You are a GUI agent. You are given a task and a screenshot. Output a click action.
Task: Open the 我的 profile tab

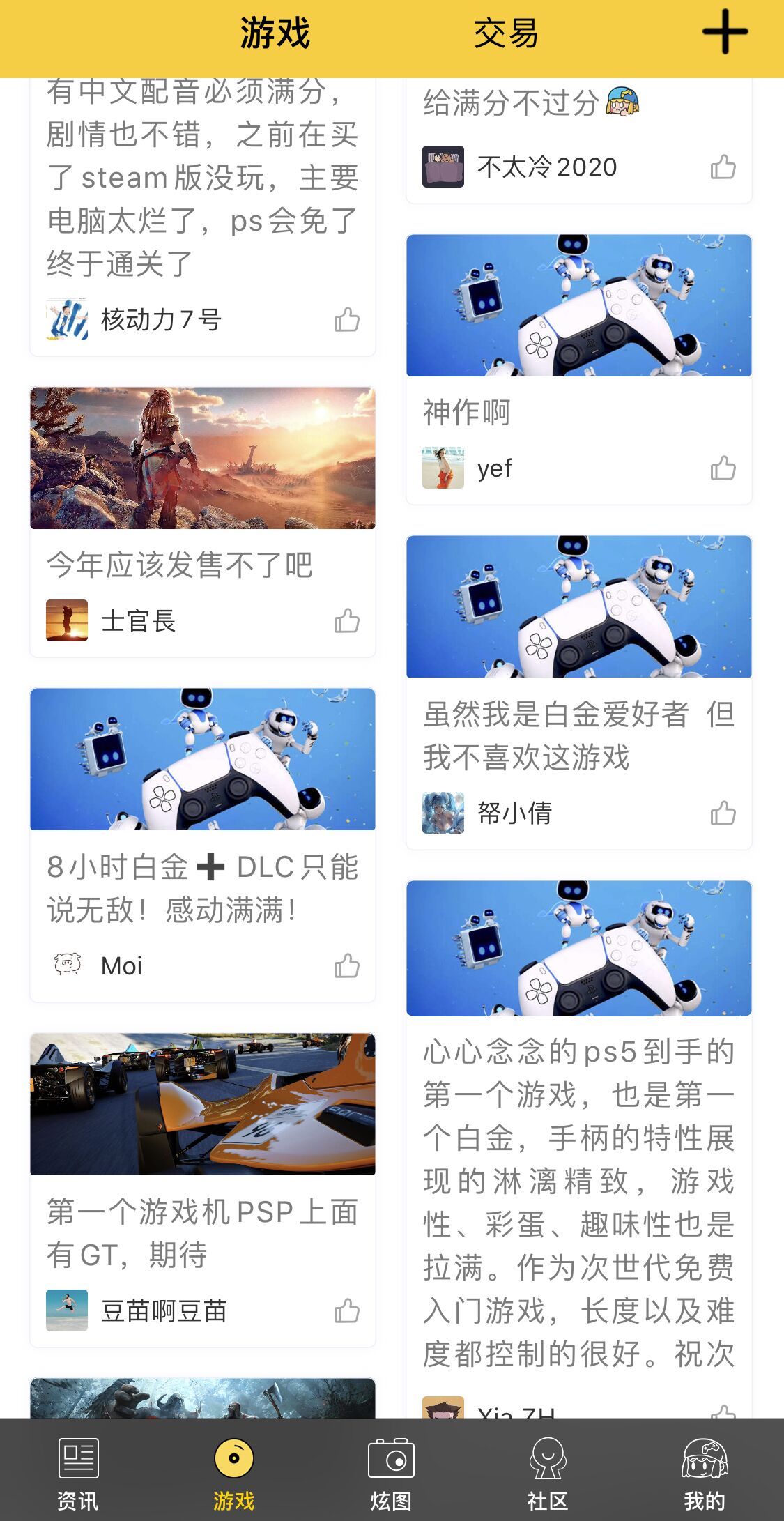(x=705, y=1471)
